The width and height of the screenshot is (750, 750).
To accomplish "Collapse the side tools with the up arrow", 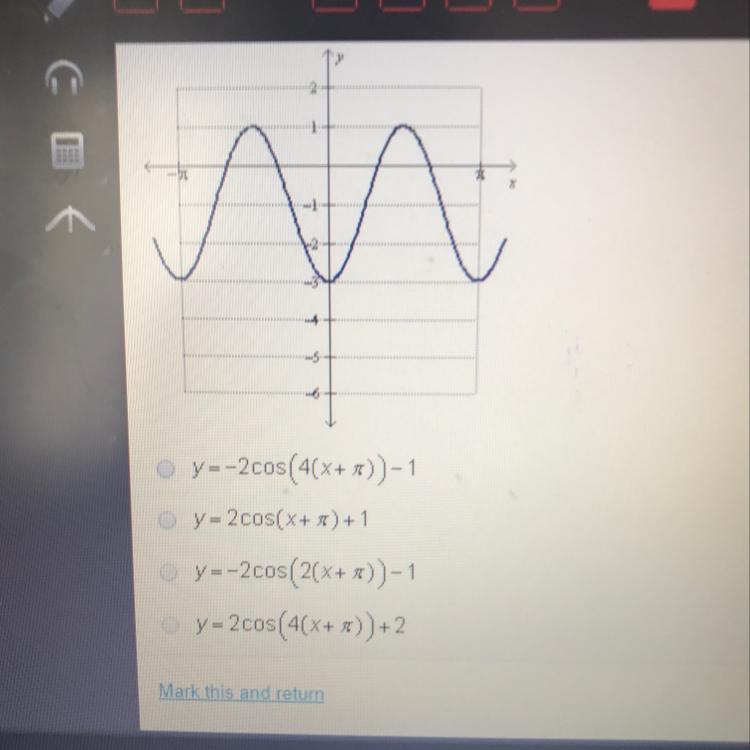I will (x=69, y=218).
